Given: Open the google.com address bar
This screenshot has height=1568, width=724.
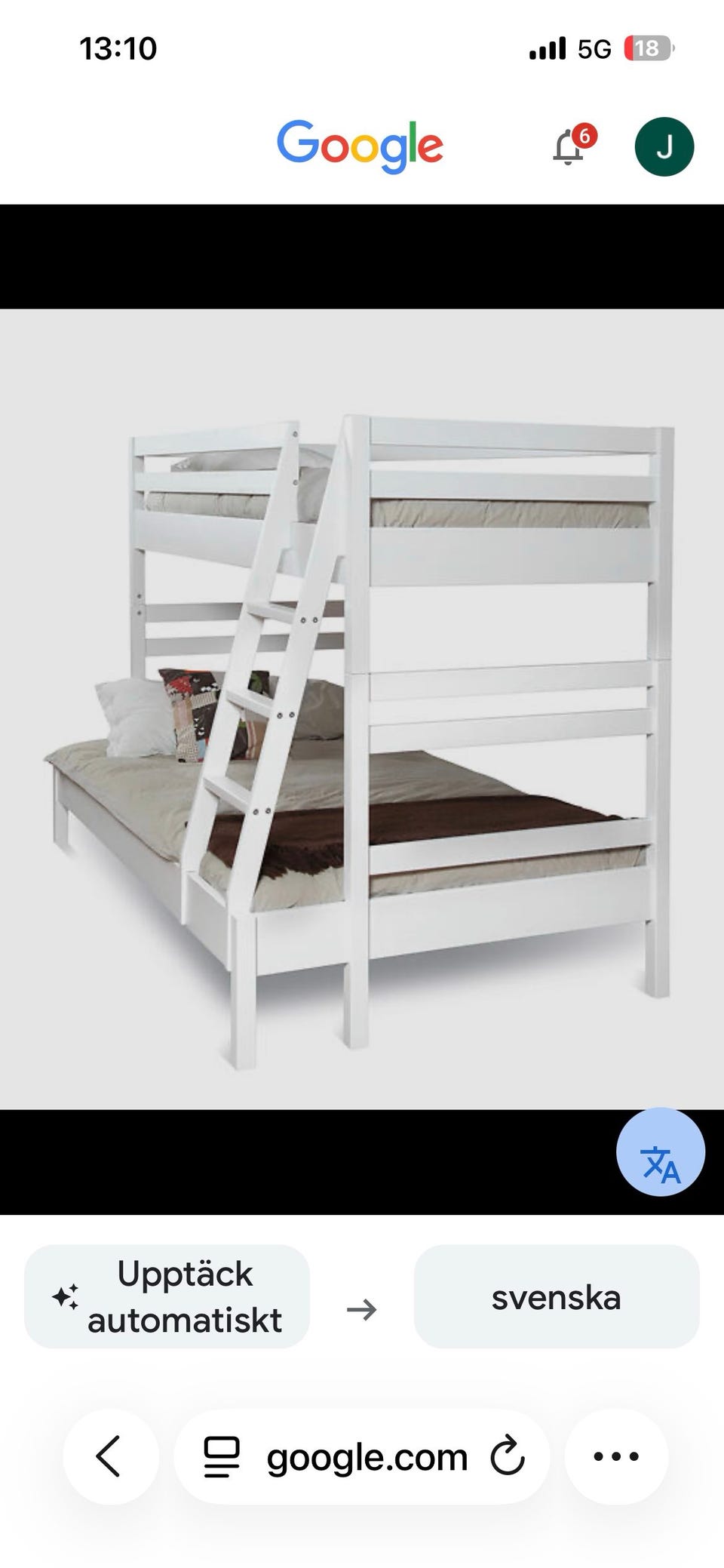Looking at the screenshot, I should 367,1457.
